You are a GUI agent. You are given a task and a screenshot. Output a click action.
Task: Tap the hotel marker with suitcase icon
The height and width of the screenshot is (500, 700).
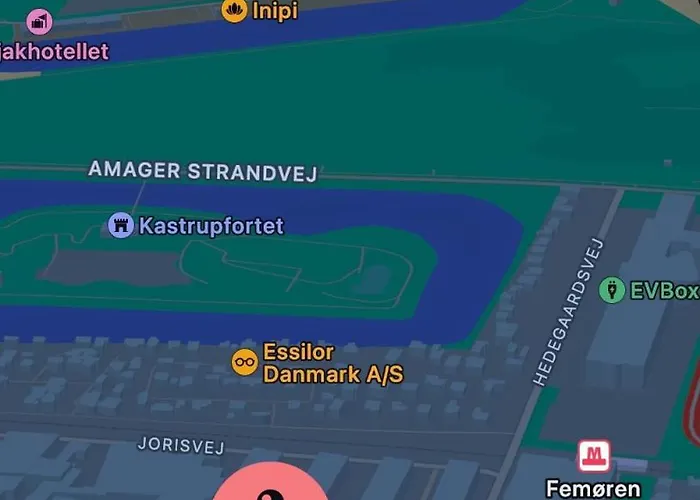pos(39,20)
